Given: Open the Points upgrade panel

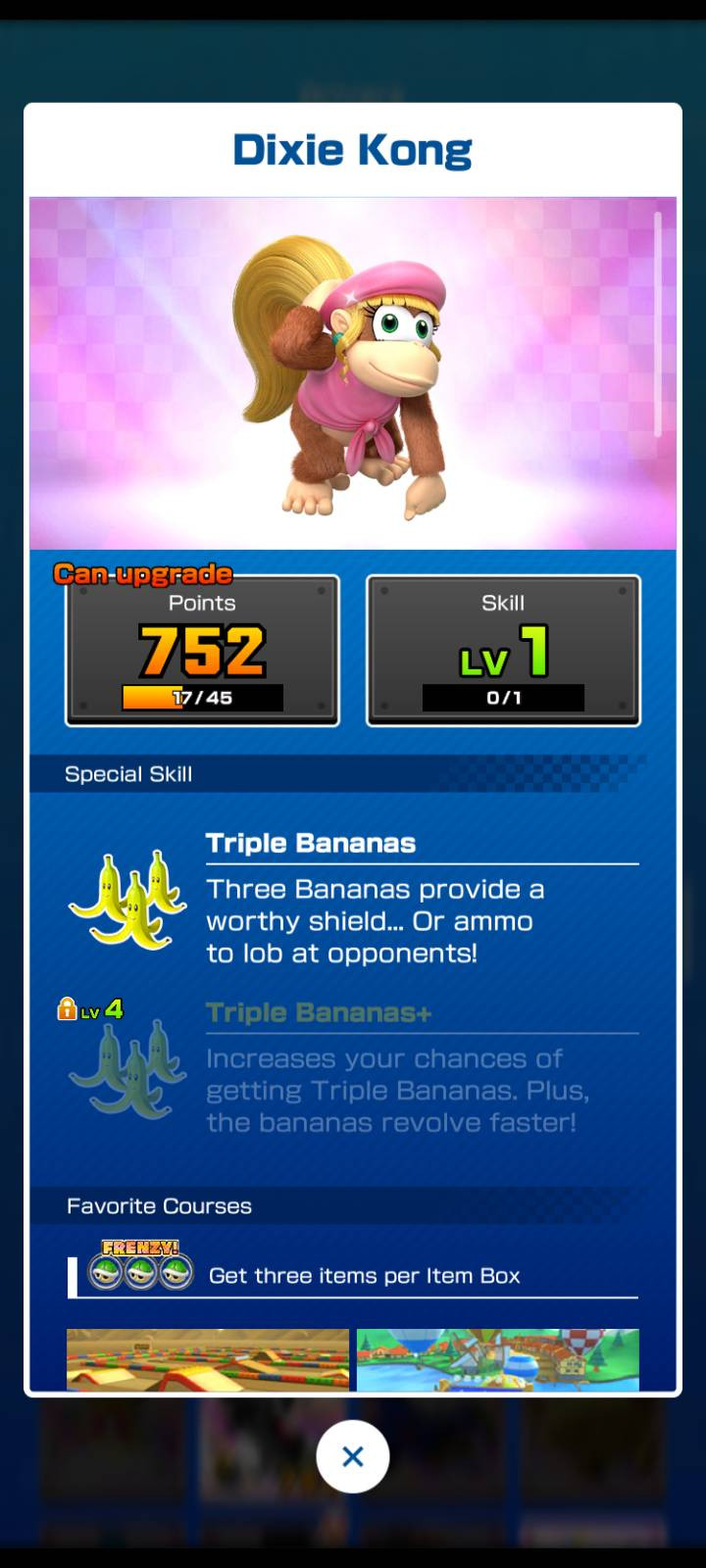Looking at the screenshot, I should coord(202,651).
